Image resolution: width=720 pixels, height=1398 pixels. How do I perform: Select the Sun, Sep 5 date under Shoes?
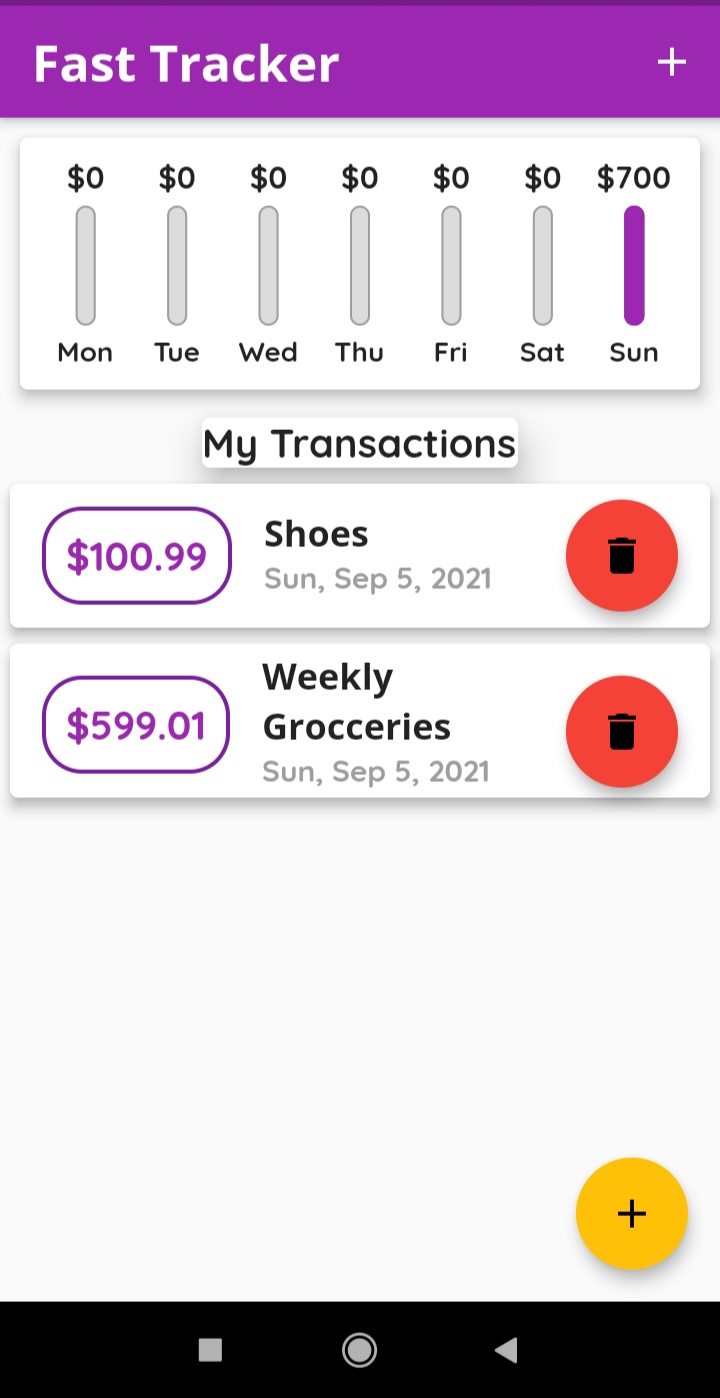(x=377, y=578)
